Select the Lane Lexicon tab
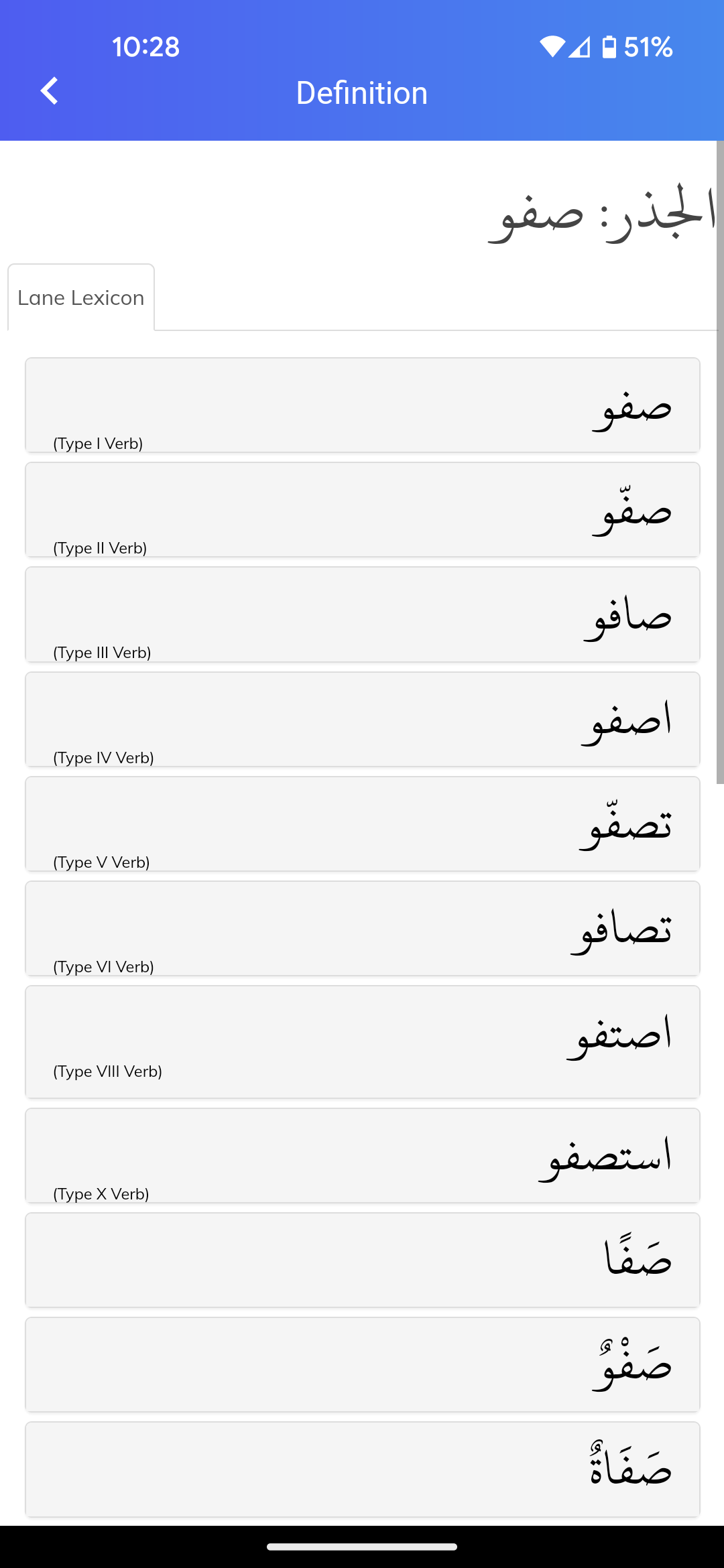 tap(81, 298)
